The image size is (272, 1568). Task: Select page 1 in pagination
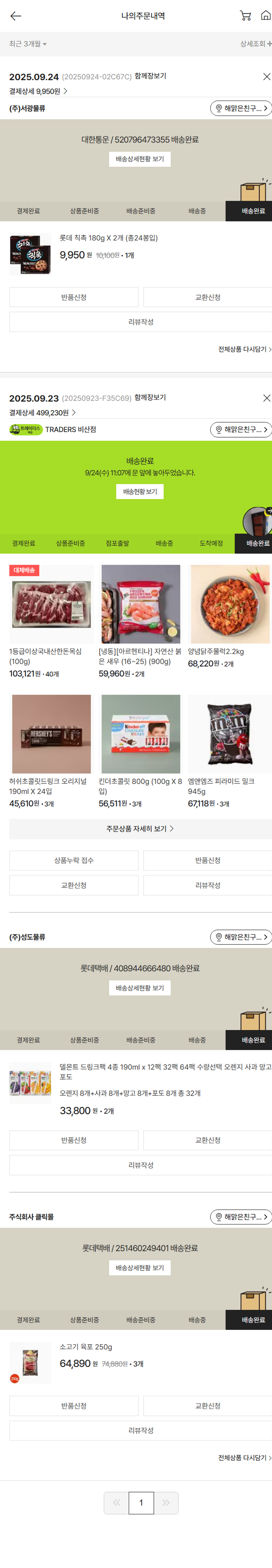(141, 1502)
